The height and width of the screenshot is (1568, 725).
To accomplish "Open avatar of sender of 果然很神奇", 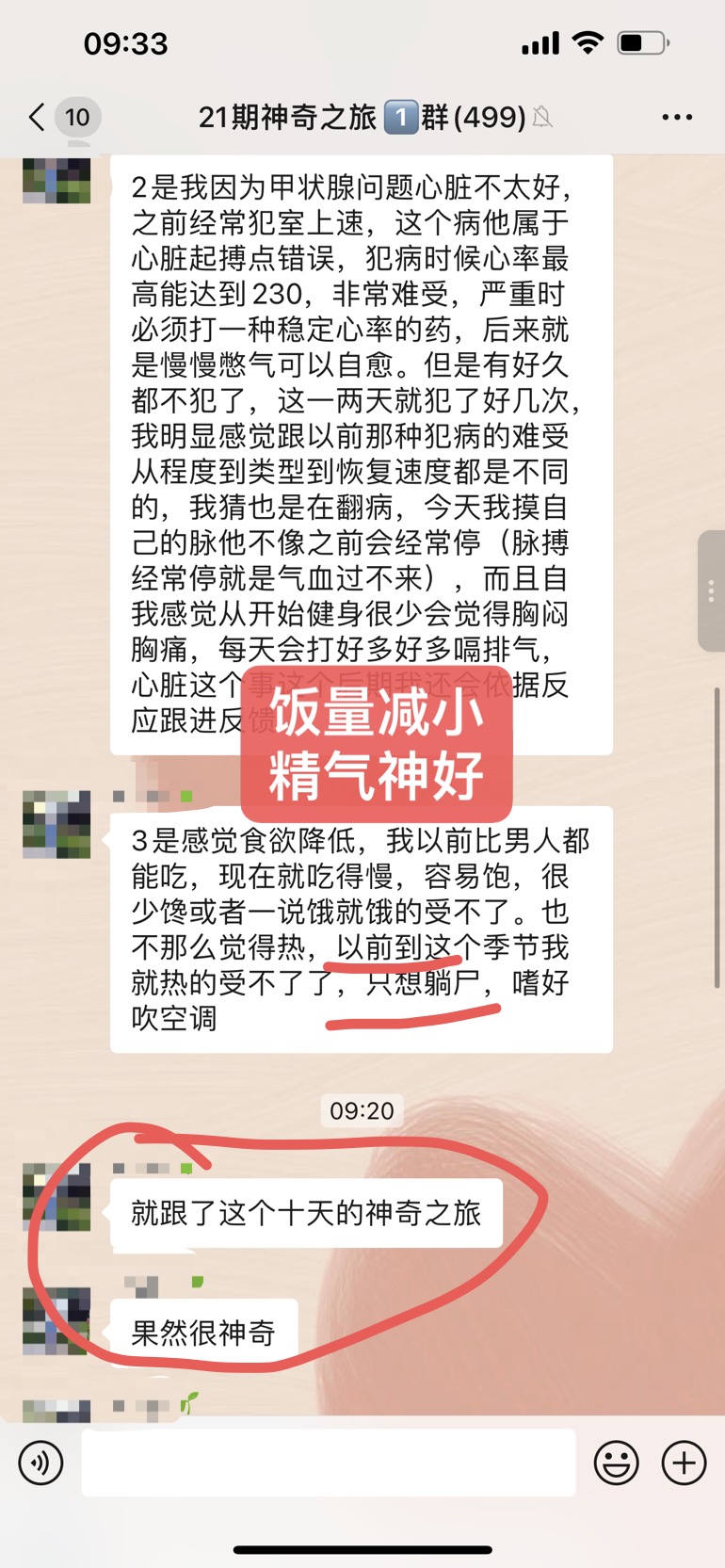I will click(x=56, y=1320).
